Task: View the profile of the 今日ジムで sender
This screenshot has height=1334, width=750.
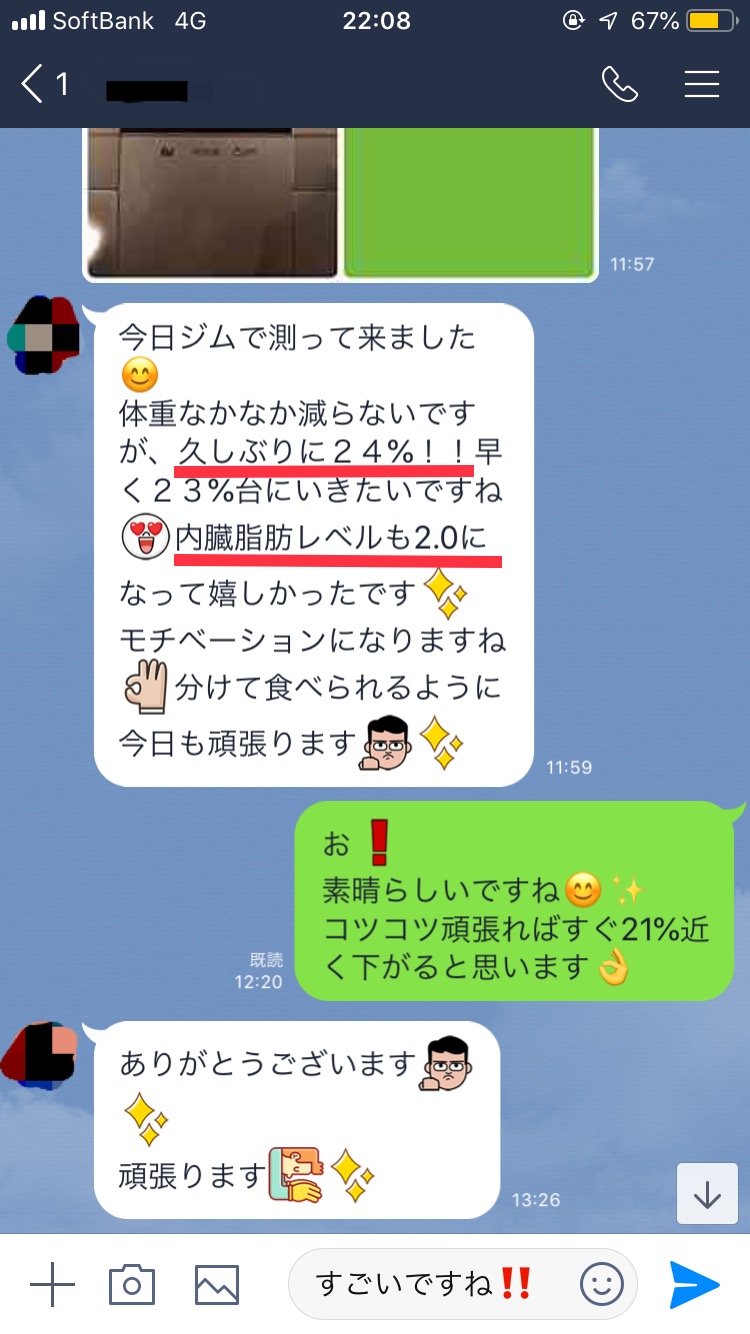Action: click(42, 336)
